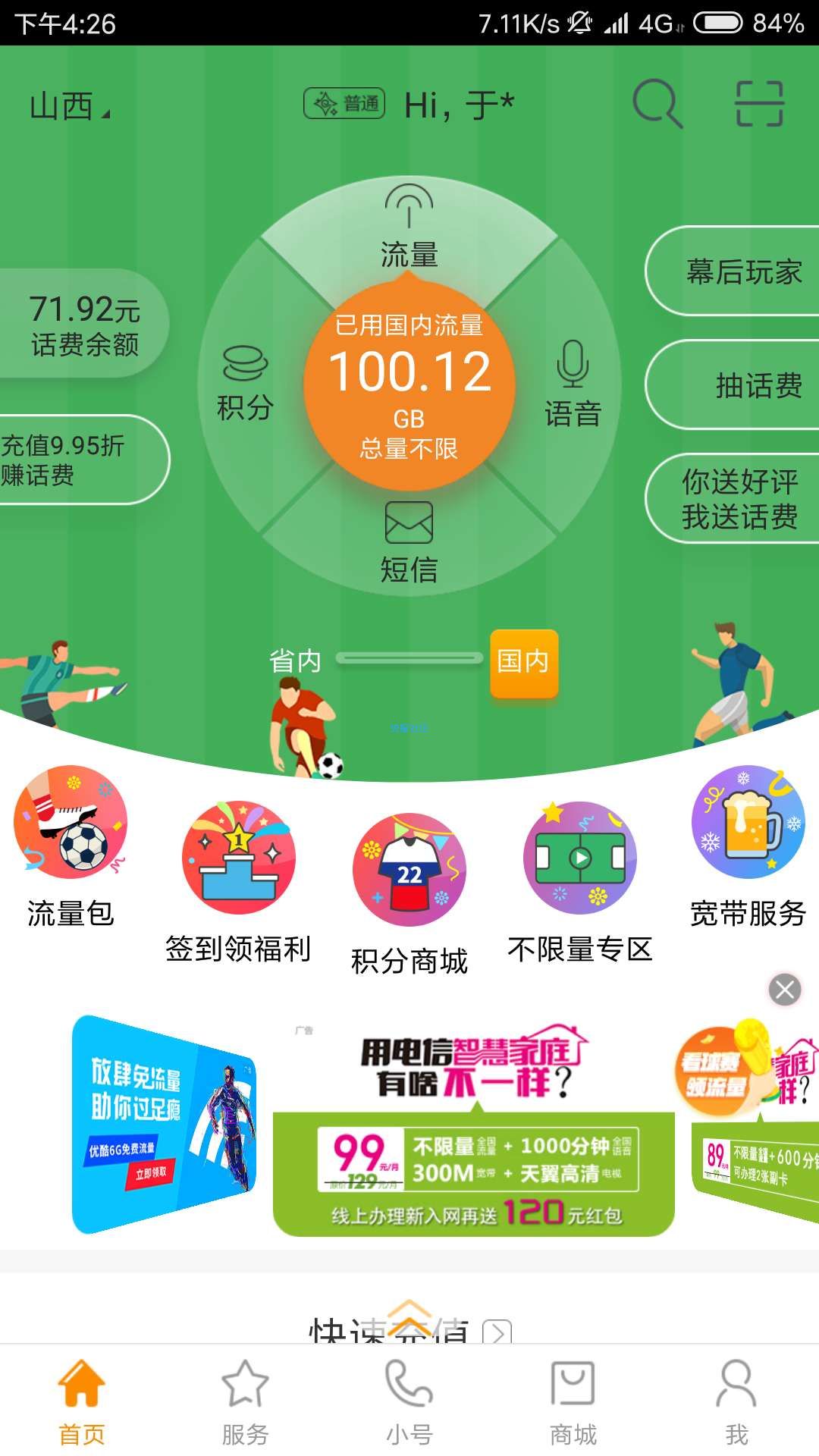Switch to the 服务 tab
The width and height of the screenshot is (819, 1456).
coord(245,1401)
